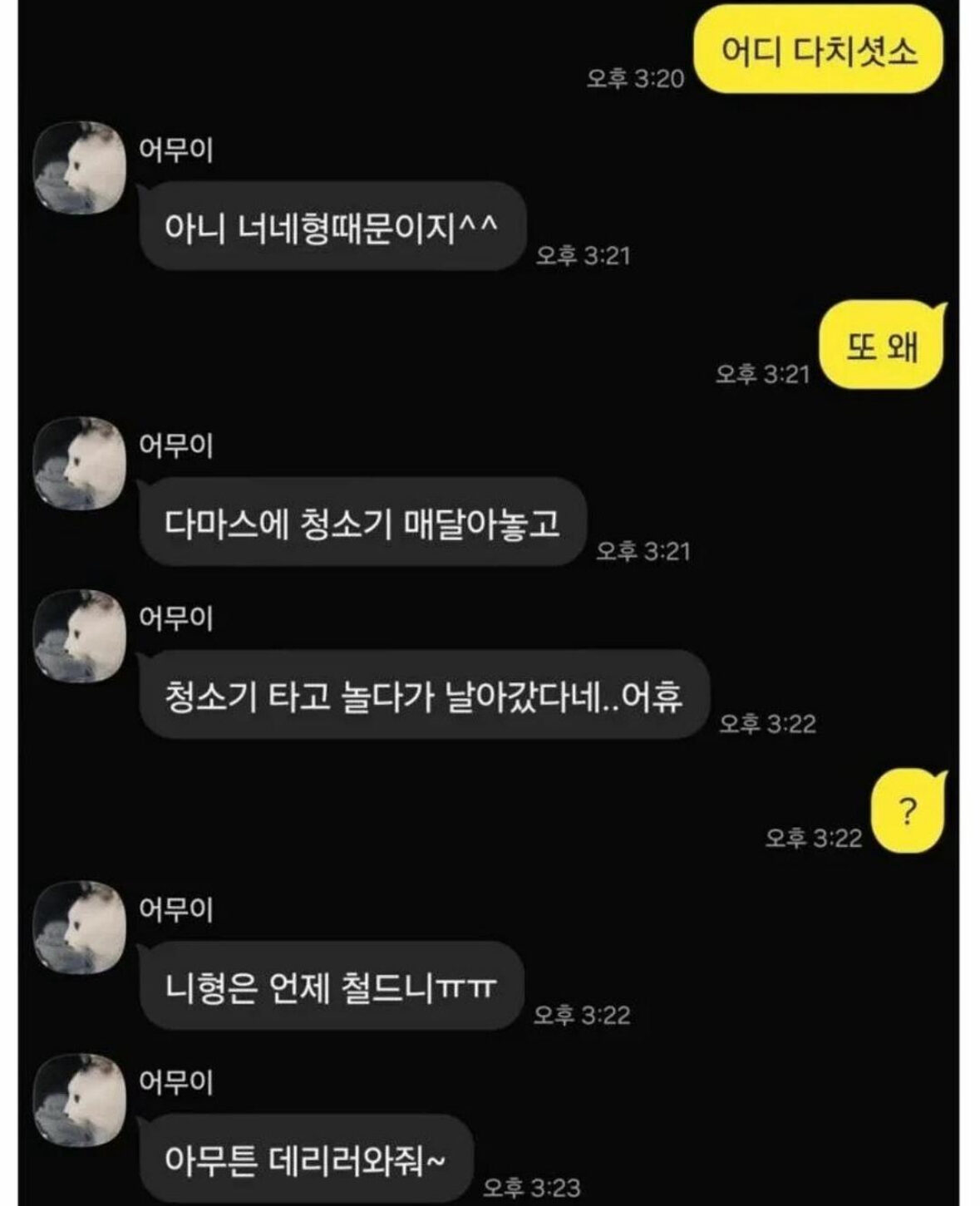Open 어무이's avatar beside '니형은 언제 철드니ㅠㅠ'

tap(79, 927)
